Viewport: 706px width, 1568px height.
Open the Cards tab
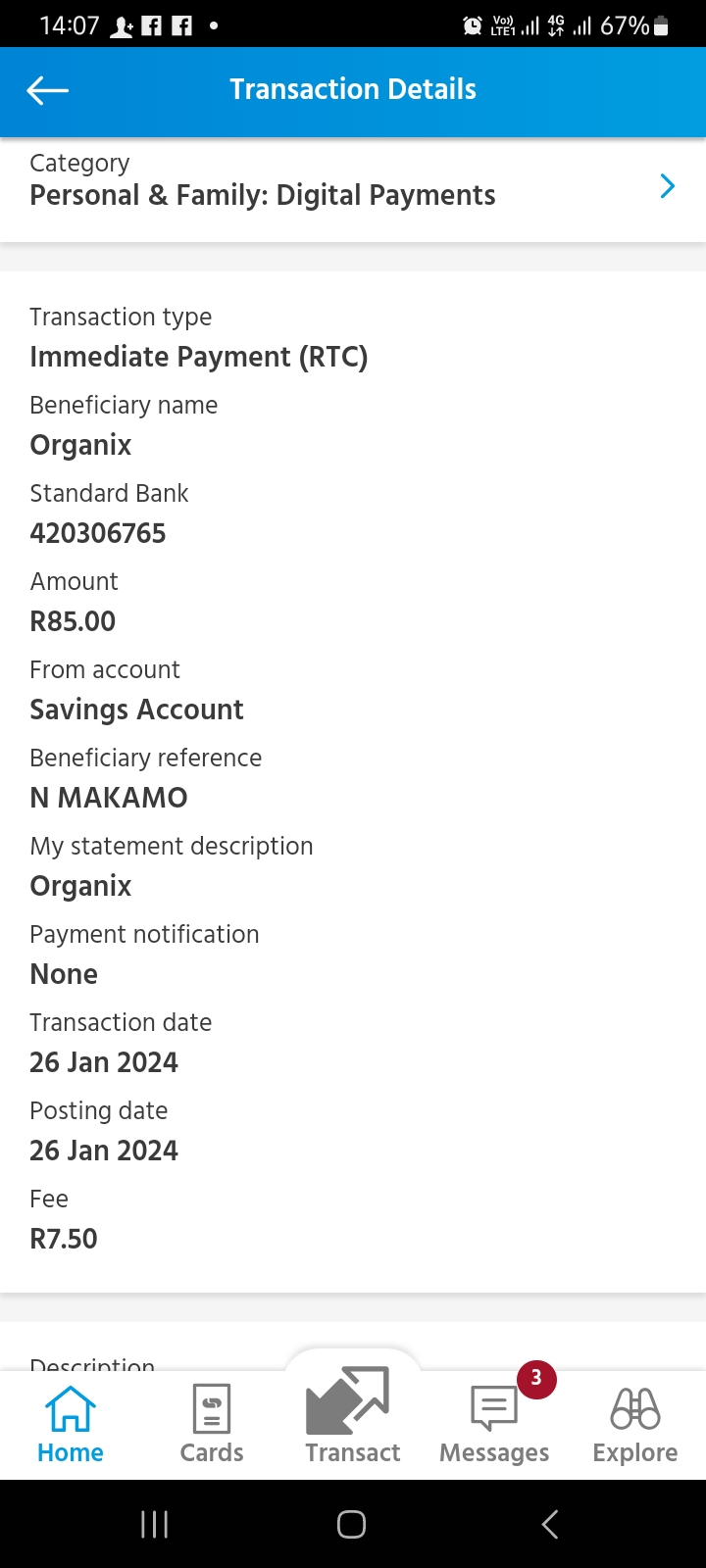pos(212,1424)
